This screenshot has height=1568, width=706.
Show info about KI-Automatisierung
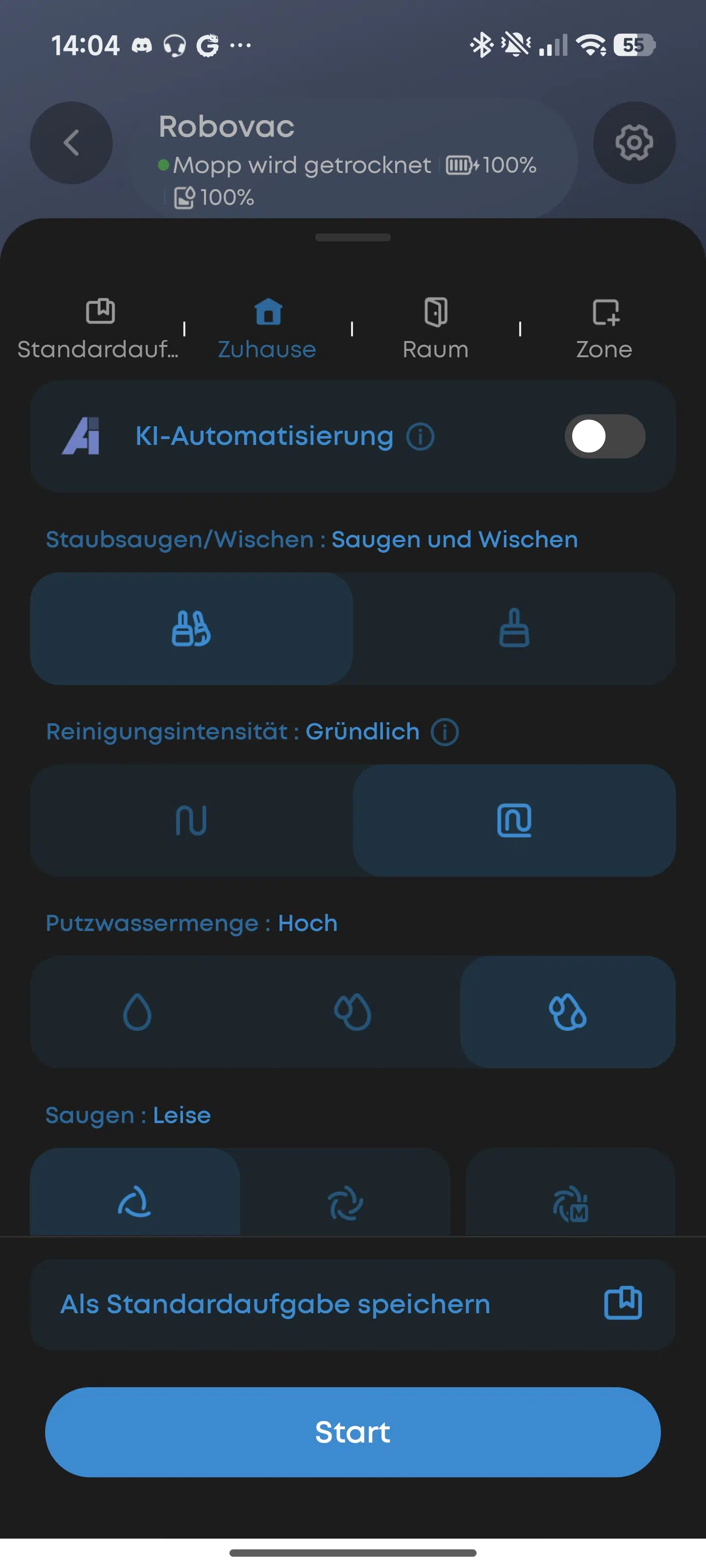tap(420, 437)
